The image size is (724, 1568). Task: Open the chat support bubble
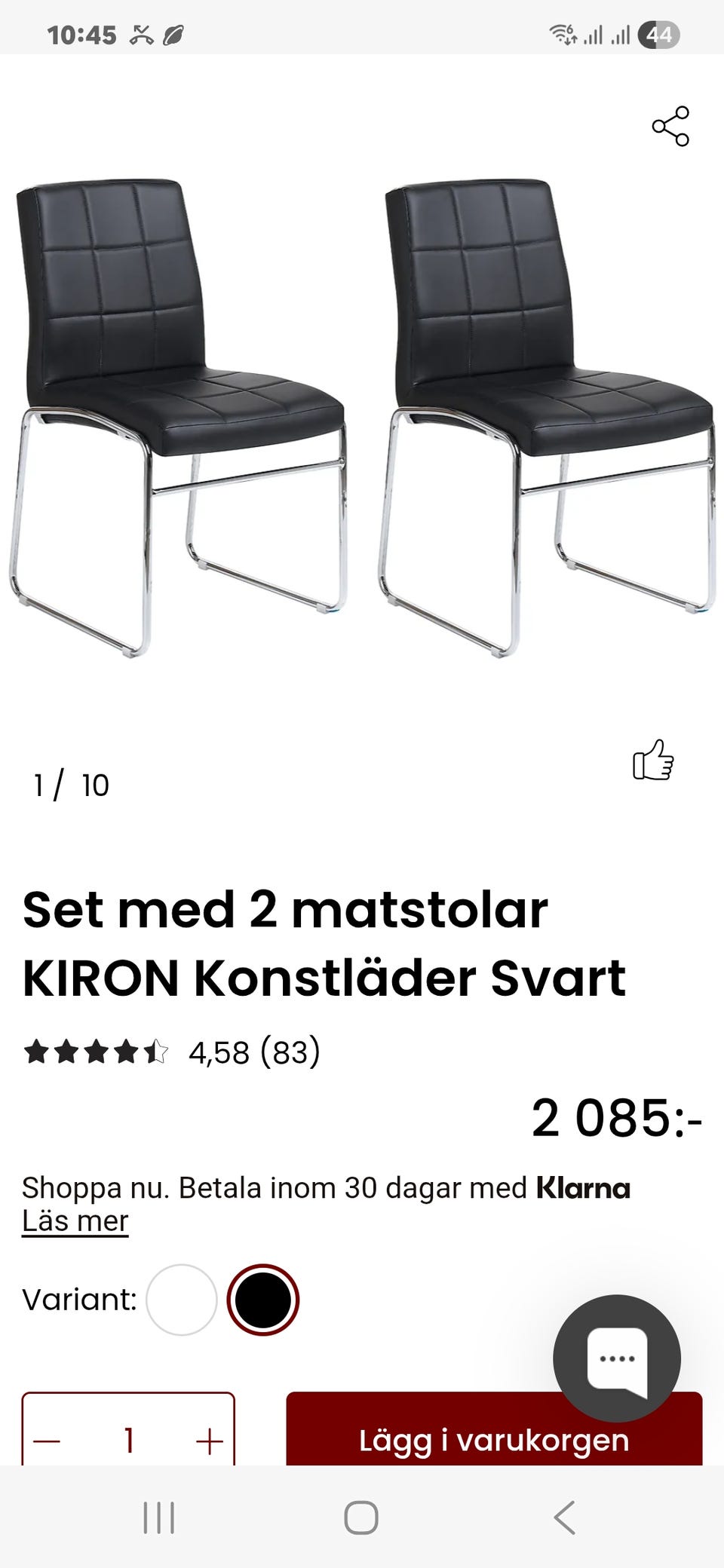(617, 1358)
